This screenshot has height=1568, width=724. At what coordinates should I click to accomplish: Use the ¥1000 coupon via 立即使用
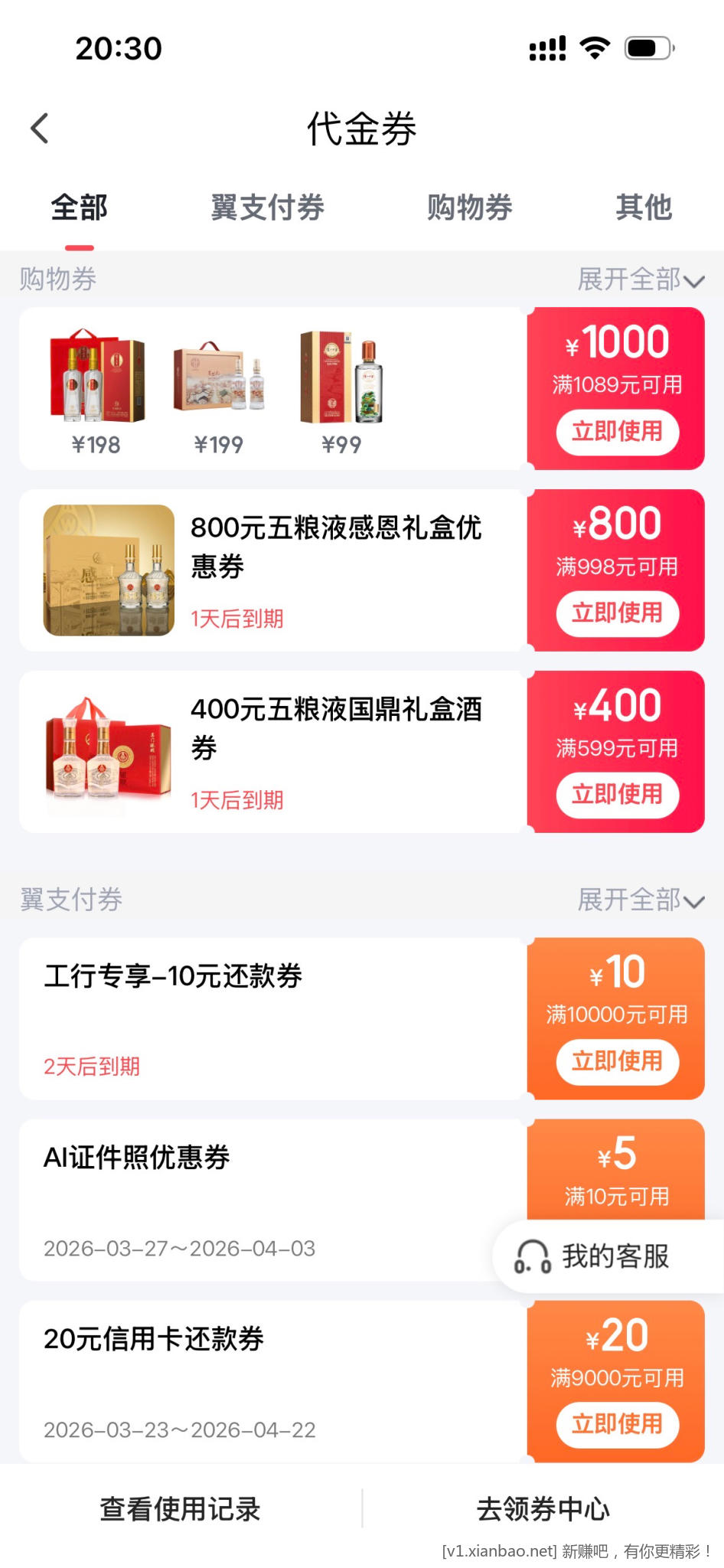click(x=617, y=432)
